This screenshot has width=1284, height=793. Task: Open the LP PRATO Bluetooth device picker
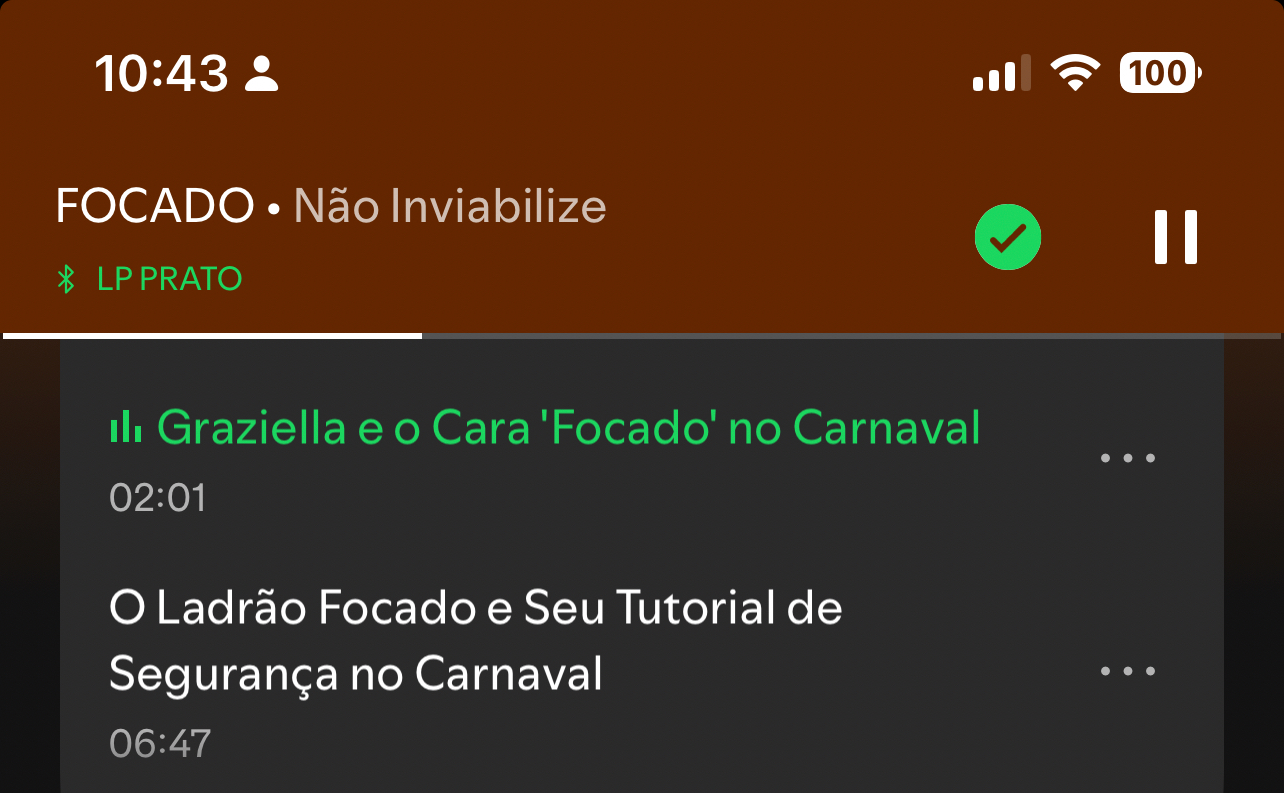(x=150, y=279)
